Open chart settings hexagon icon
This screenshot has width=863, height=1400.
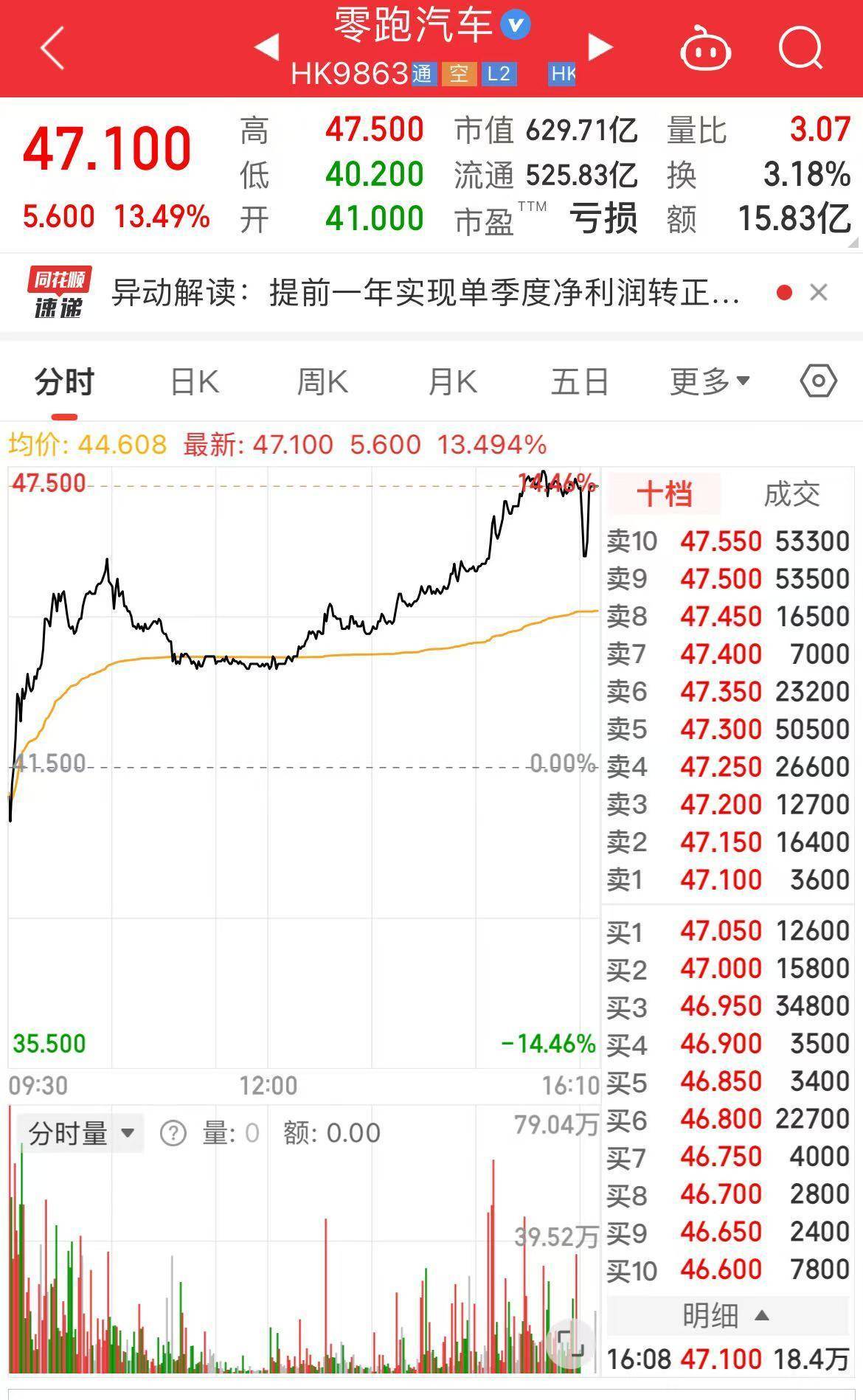click(819, 381)
